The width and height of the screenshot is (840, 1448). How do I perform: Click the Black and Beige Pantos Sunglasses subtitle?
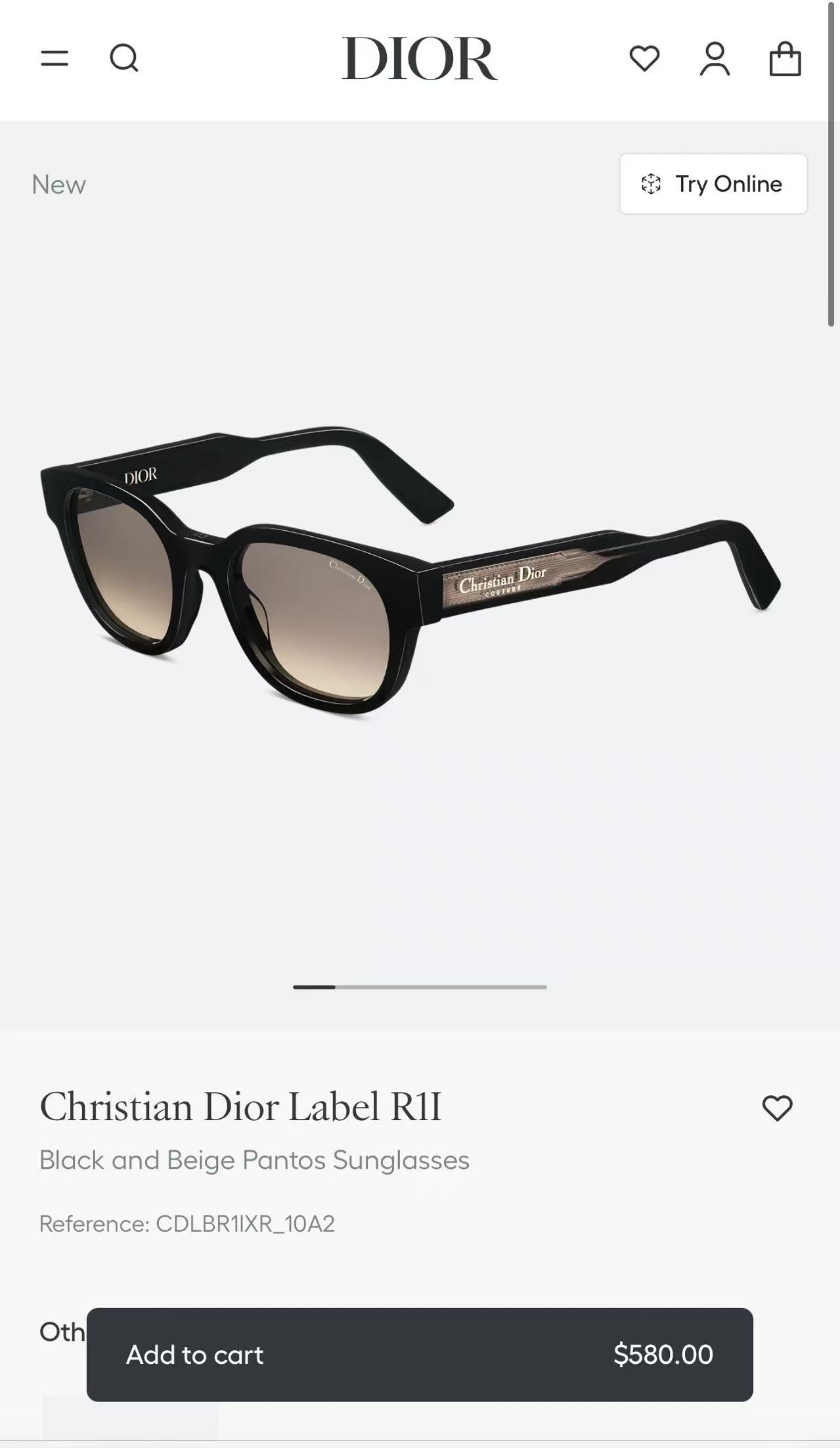point(254,1160)
